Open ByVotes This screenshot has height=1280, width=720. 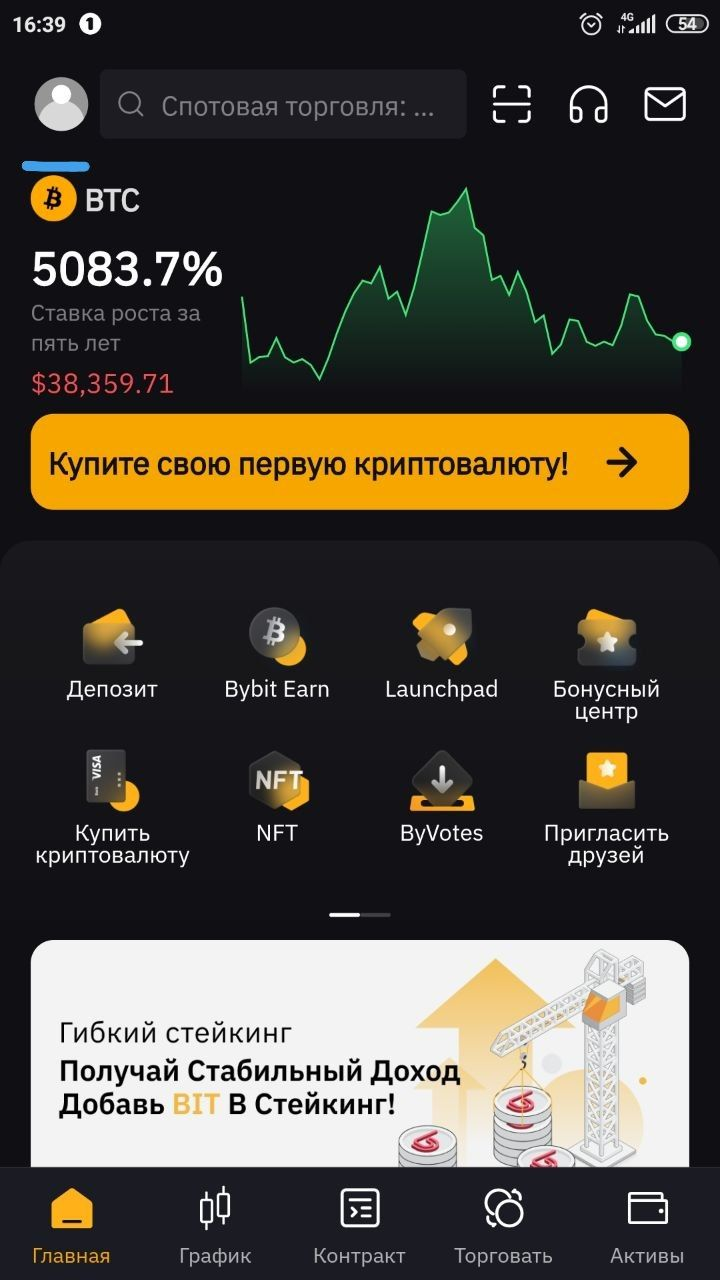pos(441,796)
